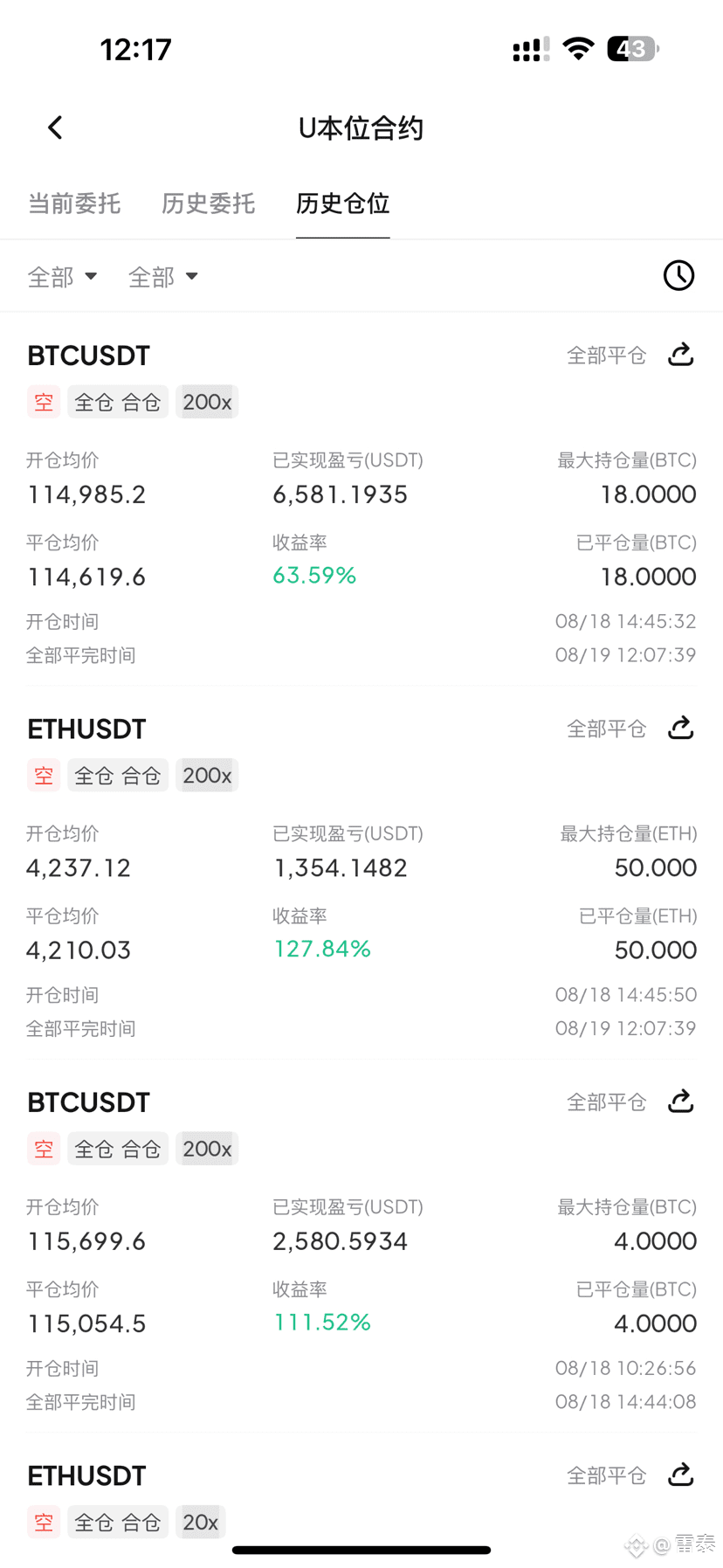Go back using the top-left arrow
The width and height of the screenshot is (723, 1568).
tap(55, 128)
